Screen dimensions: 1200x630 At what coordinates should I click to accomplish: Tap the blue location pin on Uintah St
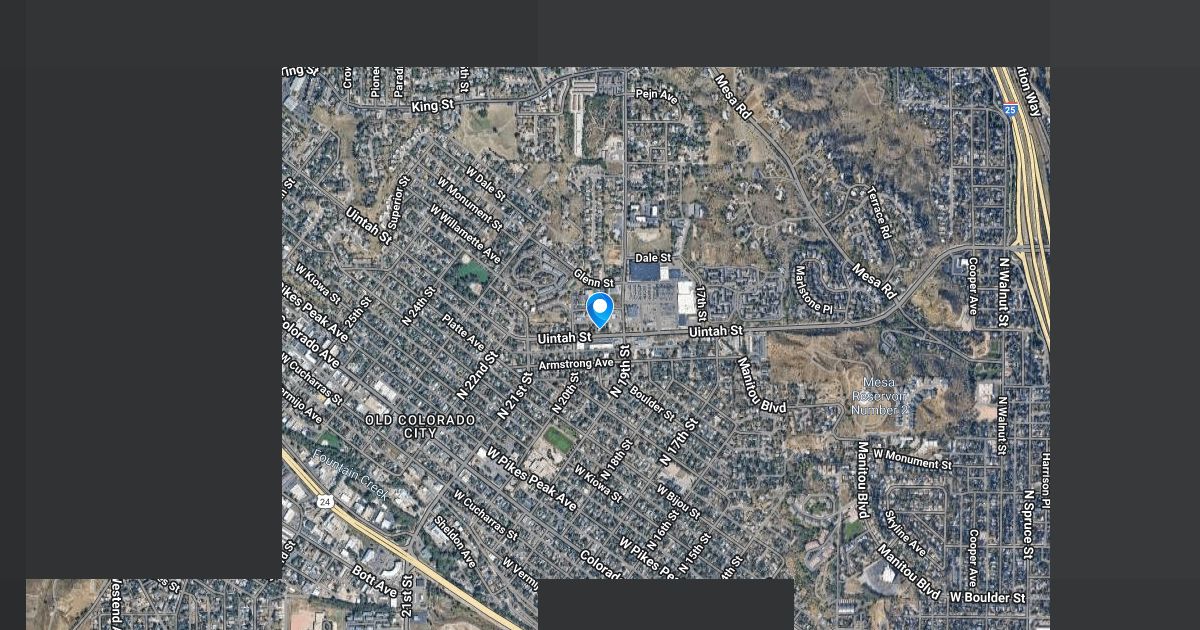[600, 308]
